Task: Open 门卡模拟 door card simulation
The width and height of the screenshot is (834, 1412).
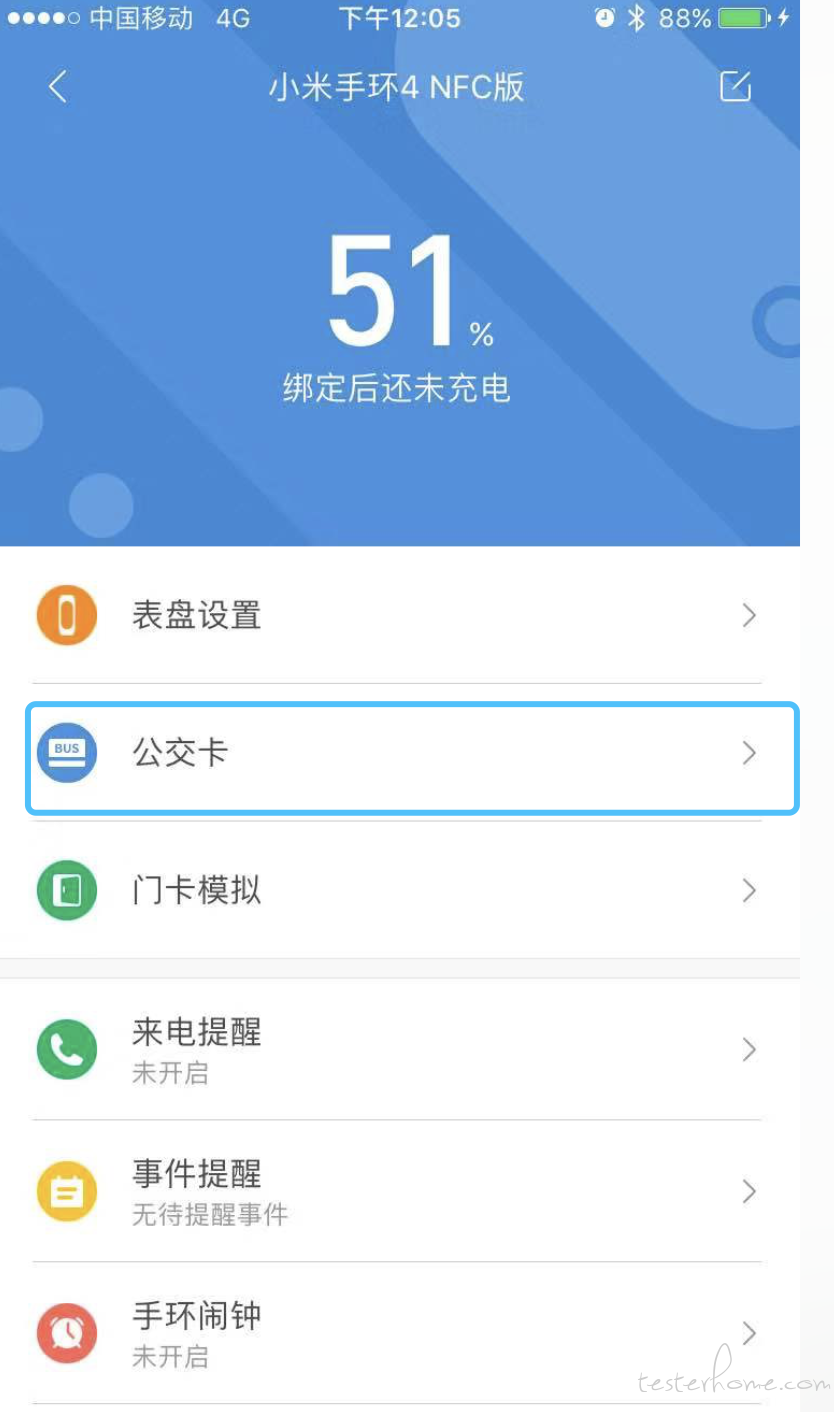Action: (x=400, y=890)
